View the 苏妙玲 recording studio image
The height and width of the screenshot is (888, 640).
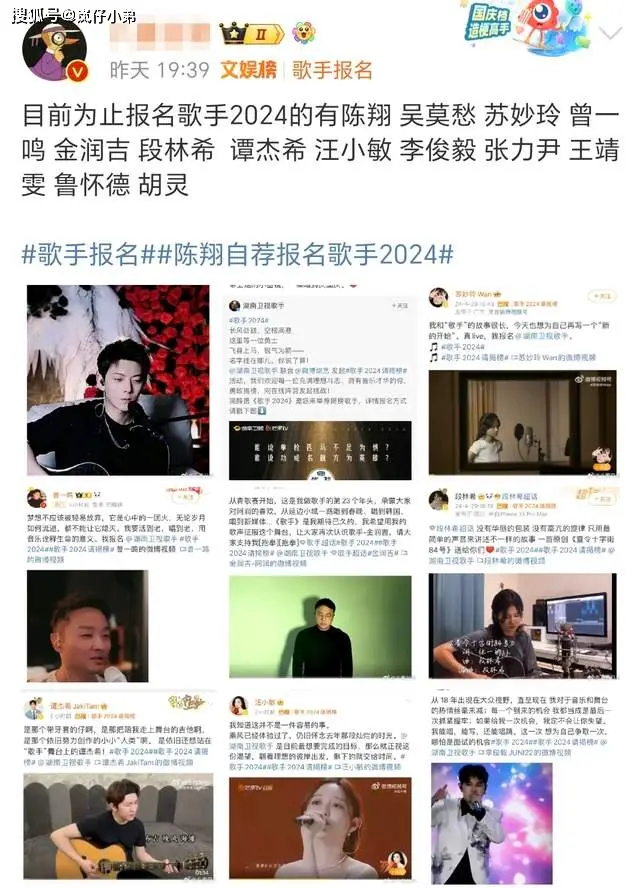coord(523,380)
